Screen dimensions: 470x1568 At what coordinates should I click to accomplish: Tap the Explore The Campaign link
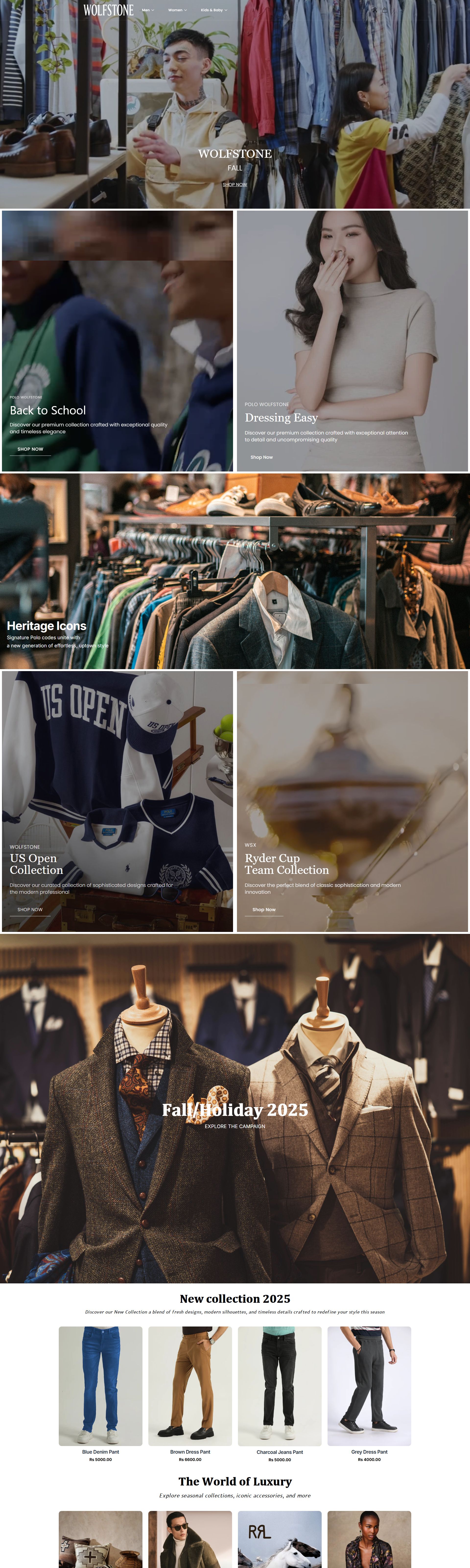(x=235, y=1126)
